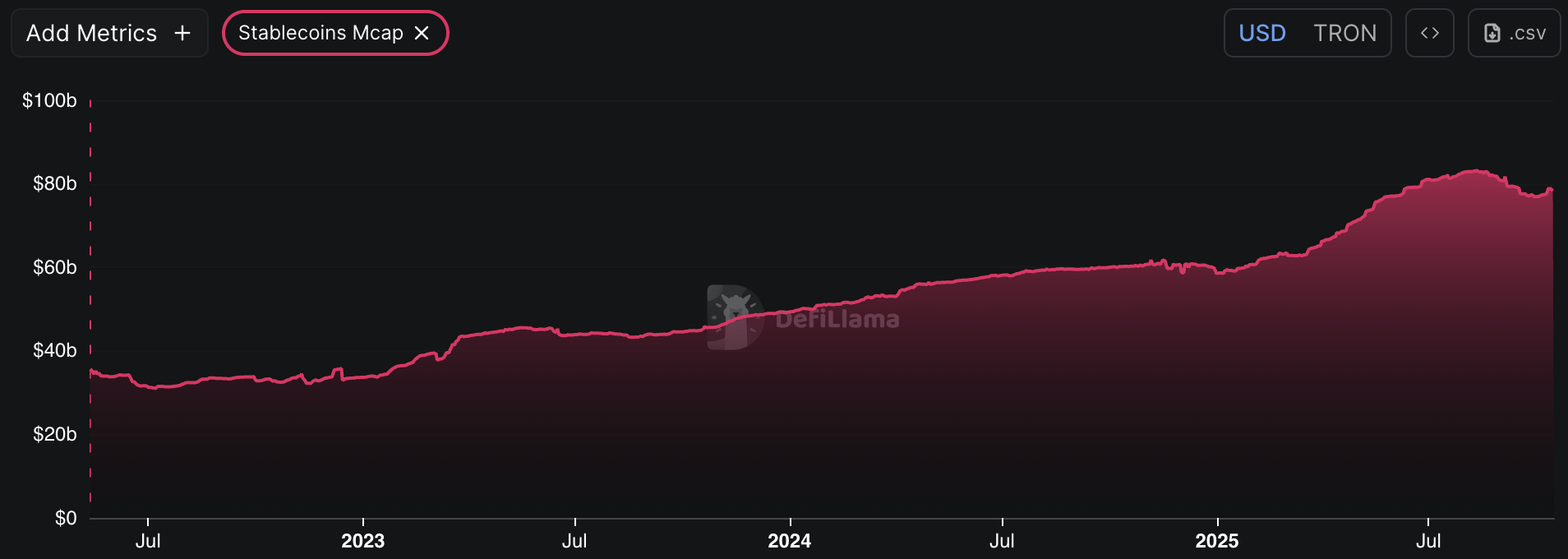Open the Add Metrics menu
The width and height of the screenshot is (1568, 559).
[108, 33]
